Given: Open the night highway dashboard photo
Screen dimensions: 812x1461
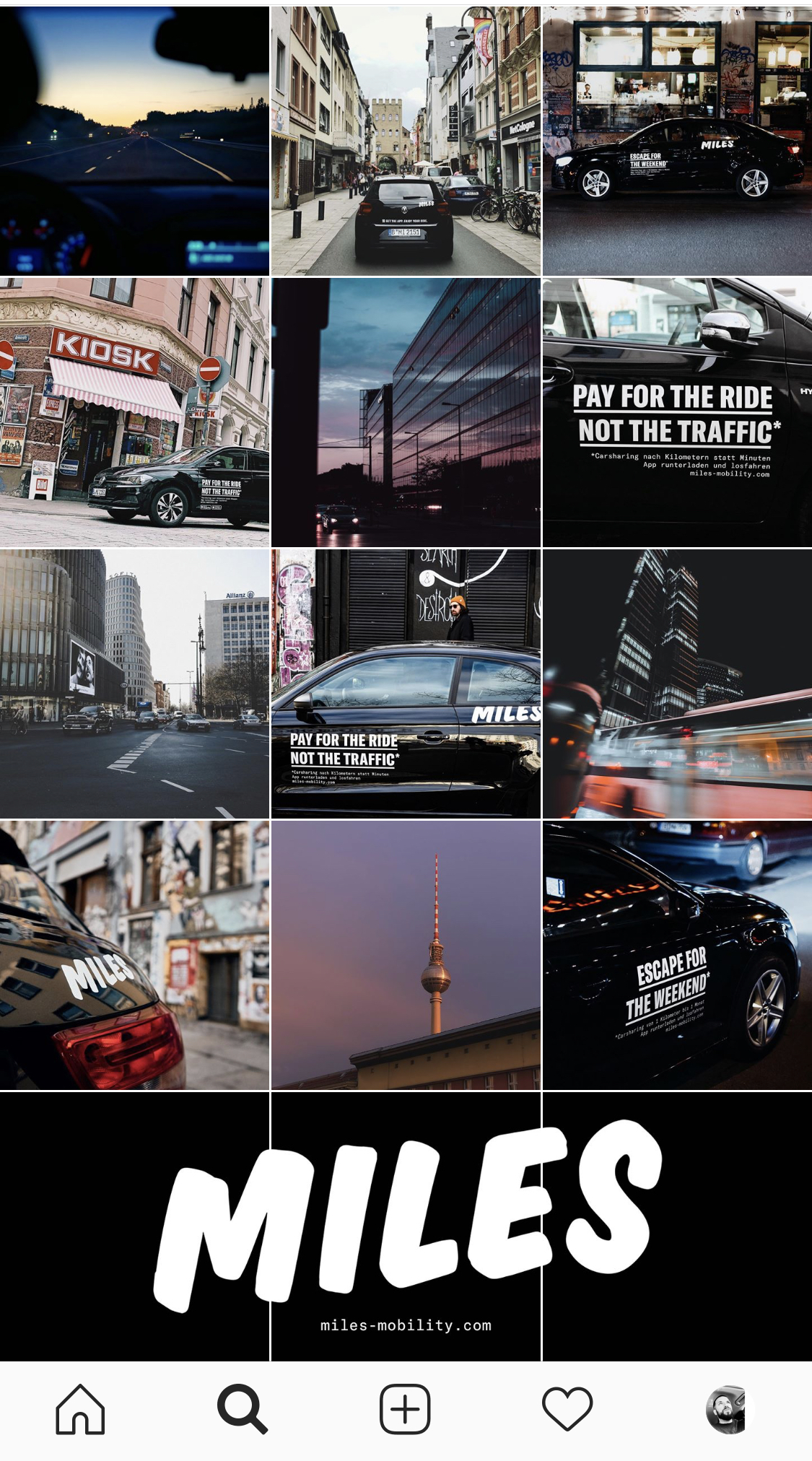Looking at the screenshot, I should point(134,141).
